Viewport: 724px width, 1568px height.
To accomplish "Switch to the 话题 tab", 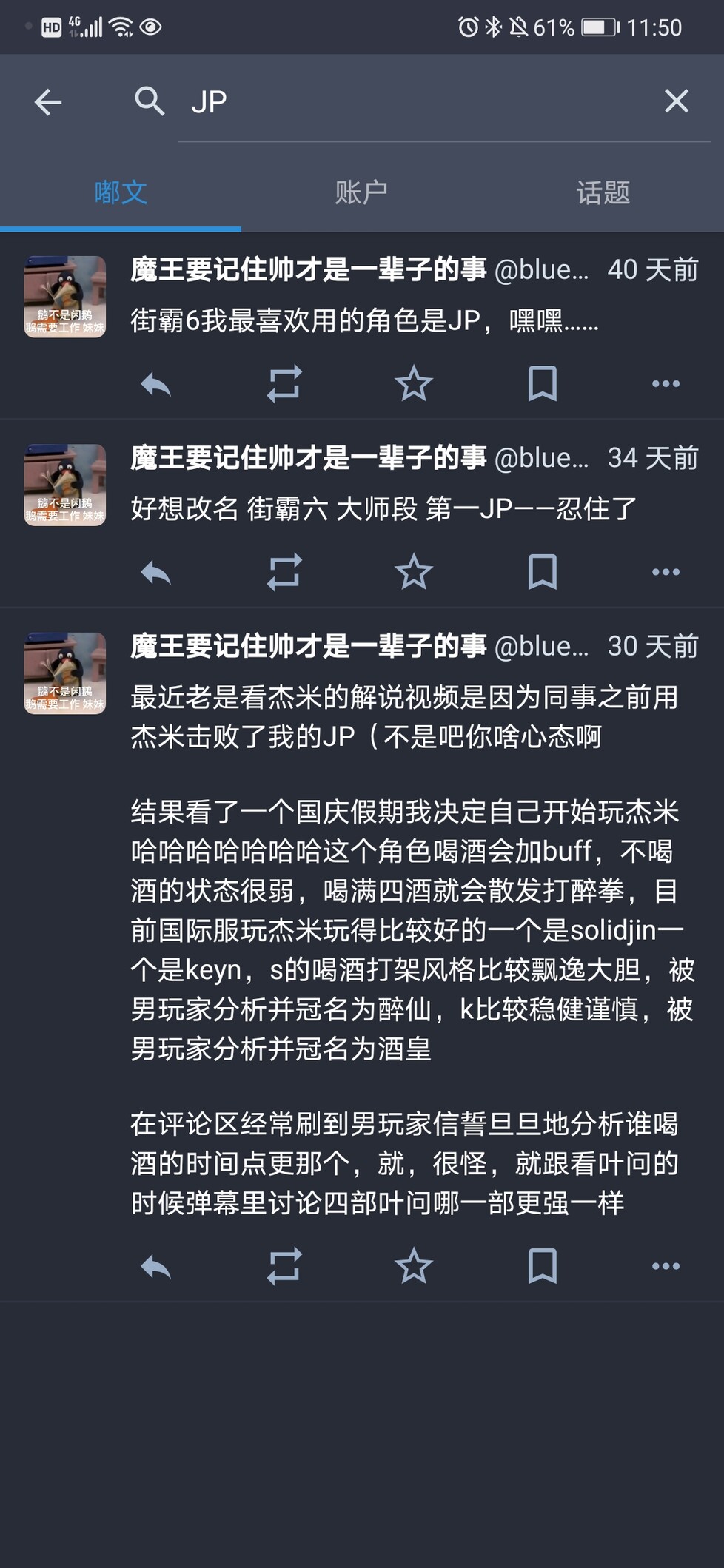I will coord(603,192).
